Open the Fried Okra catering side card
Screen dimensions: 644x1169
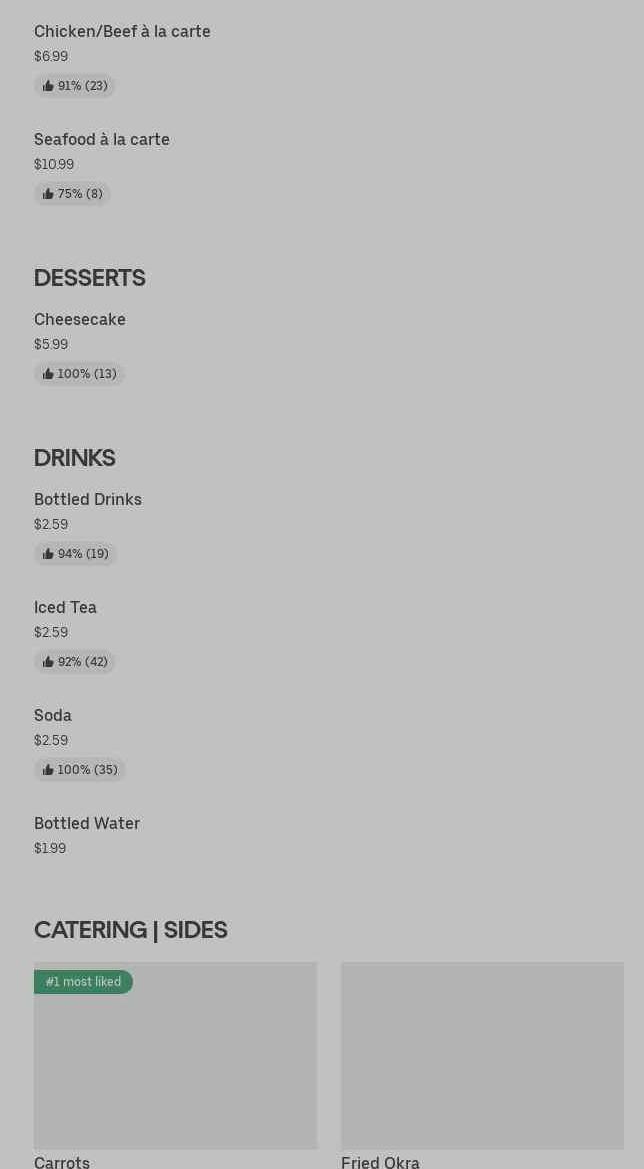[x=482, y=1060]
